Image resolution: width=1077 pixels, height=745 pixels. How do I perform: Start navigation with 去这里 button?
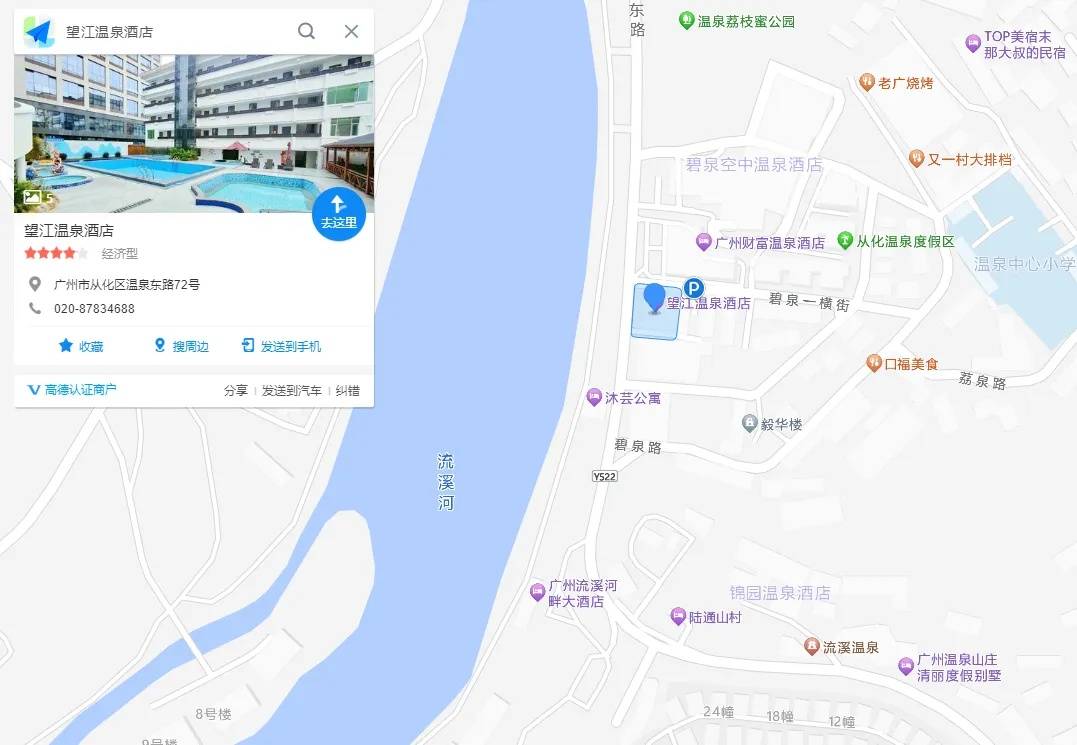tap(338, 212)
